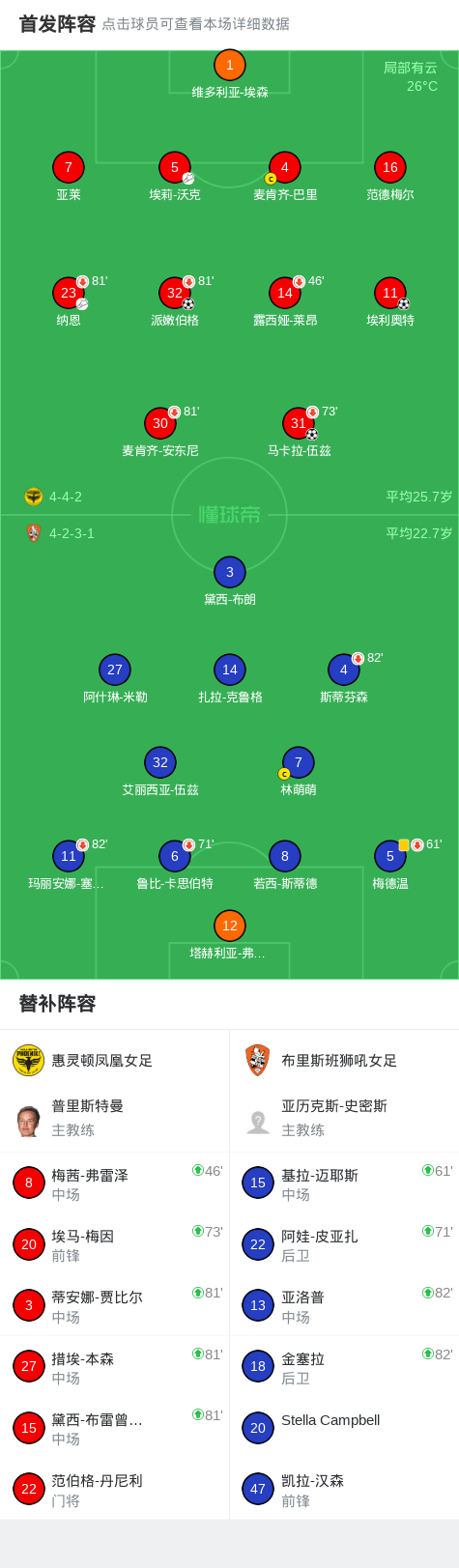Image resolution: width=459 pixels, height=1568 pixels.
Task: Select substitute 基拉-迈耶斯
Action: coord(344,1183)
